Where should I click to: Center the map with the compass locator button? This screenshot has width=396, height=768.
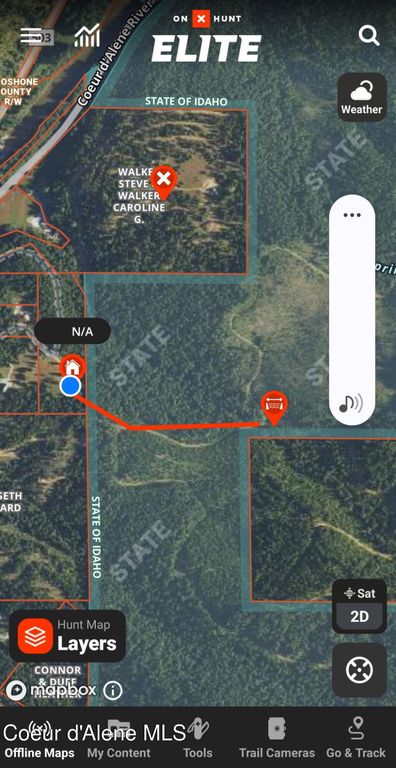359,670
